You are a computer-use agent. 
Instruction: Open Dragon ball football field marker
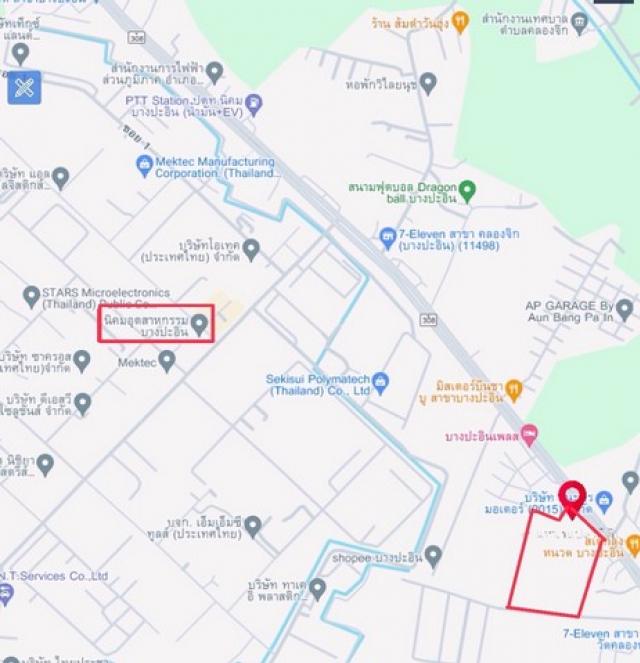pos(467,188)
